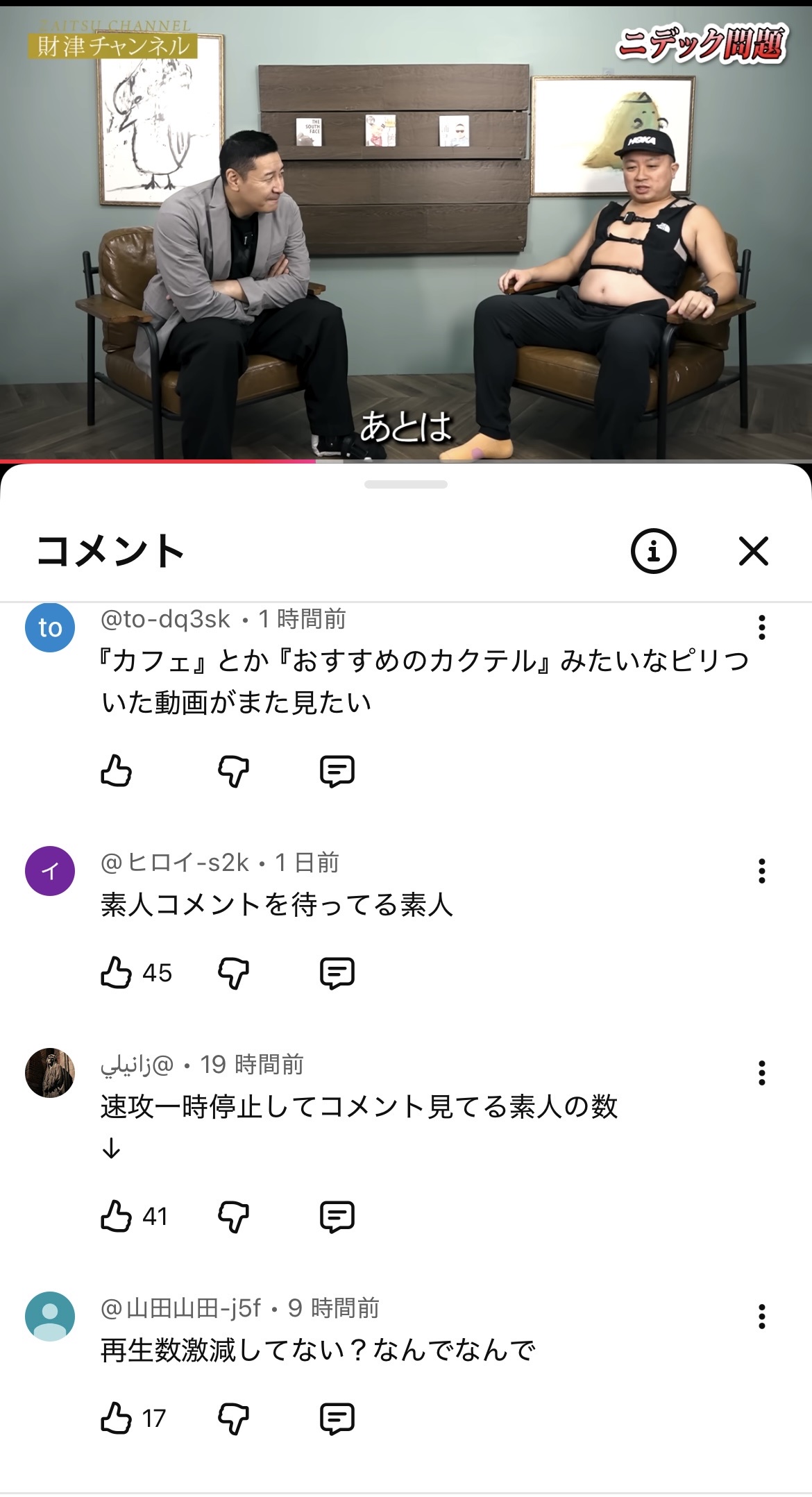This screenshot has width=812, height=1497.
Task: Like the comment about 速攻一時停止
Action: (116, 1216)
